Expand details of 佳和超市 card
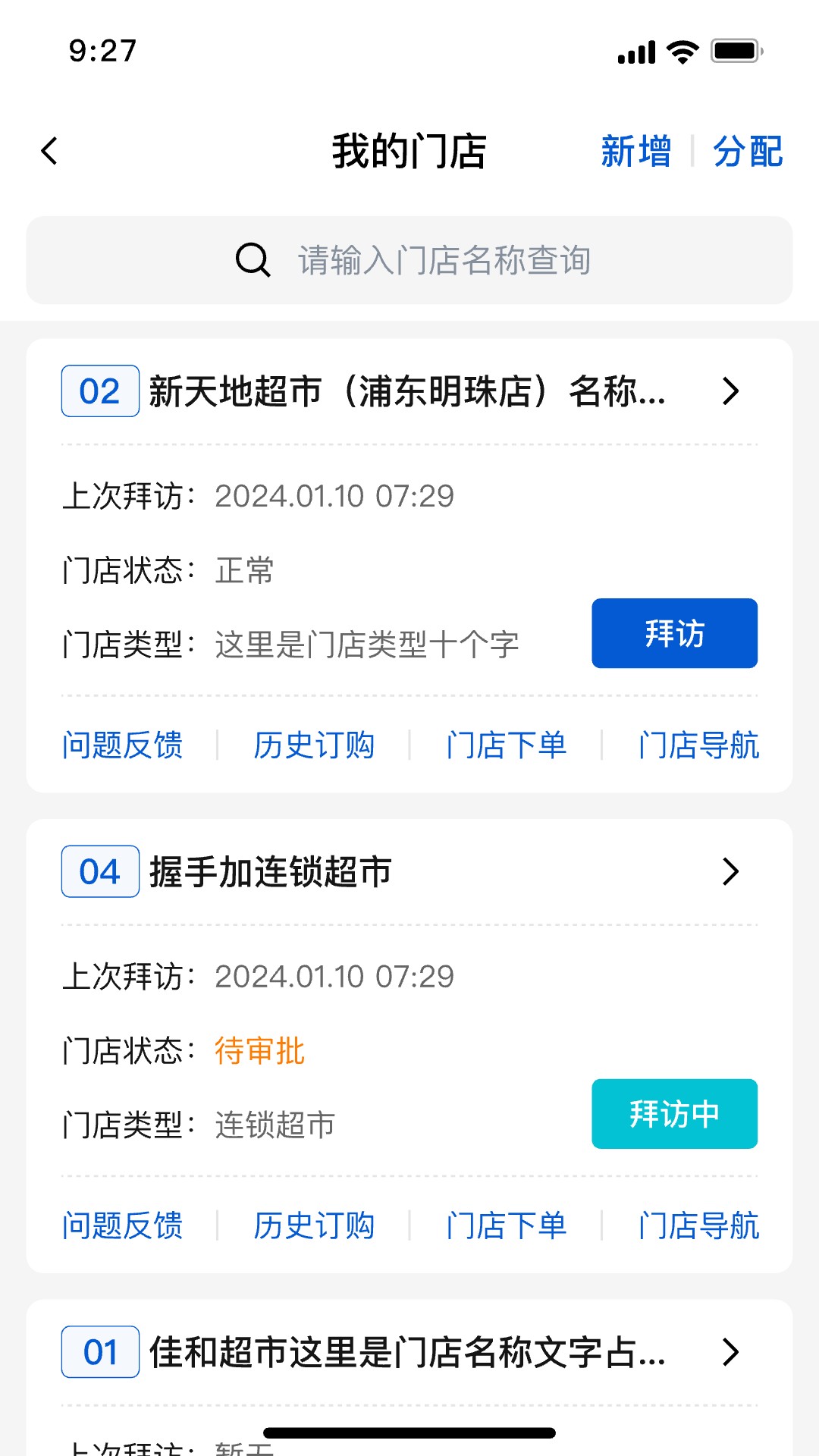Viewport: 819px width, 1456px height. [x=730, y=1351]
